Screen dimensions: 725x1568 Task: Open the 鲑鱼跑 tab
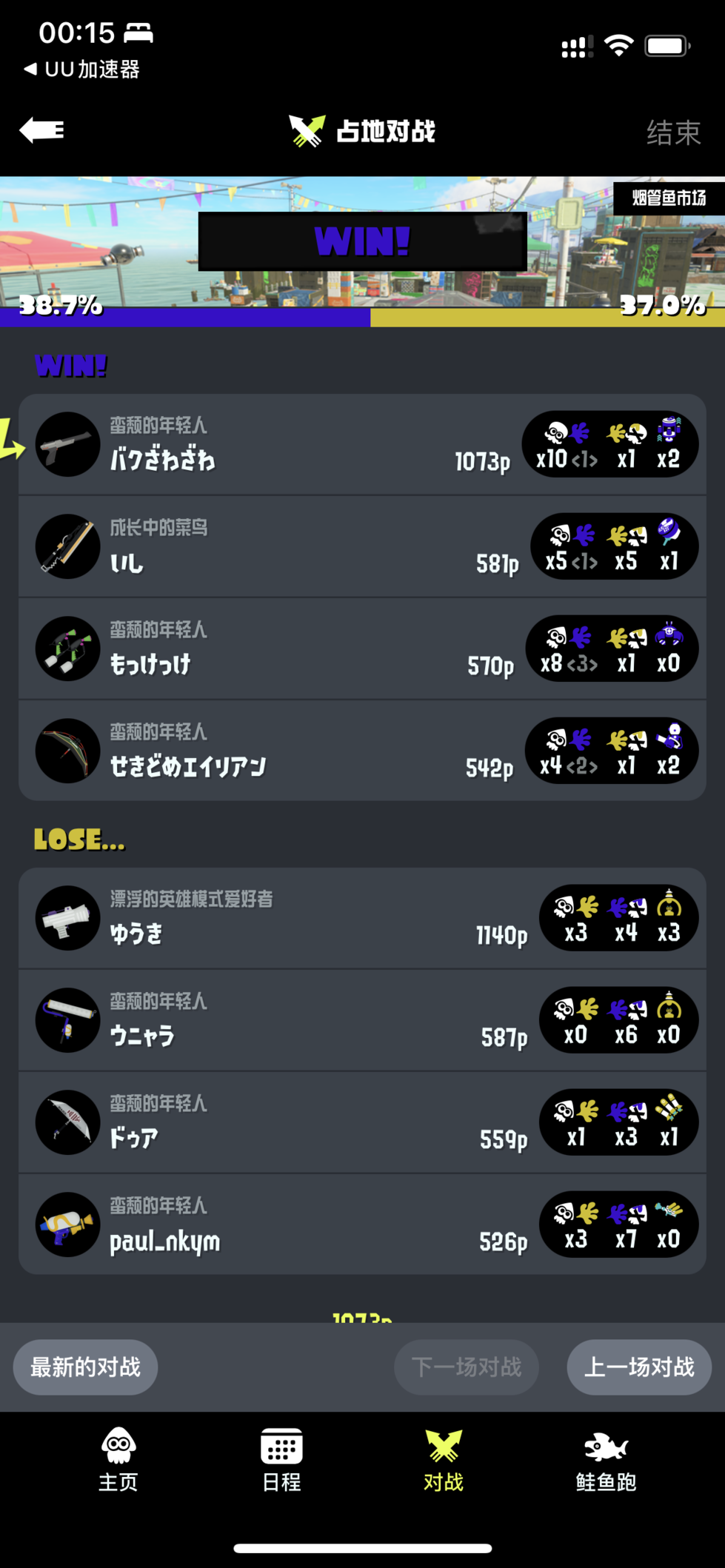(606, 1460)
